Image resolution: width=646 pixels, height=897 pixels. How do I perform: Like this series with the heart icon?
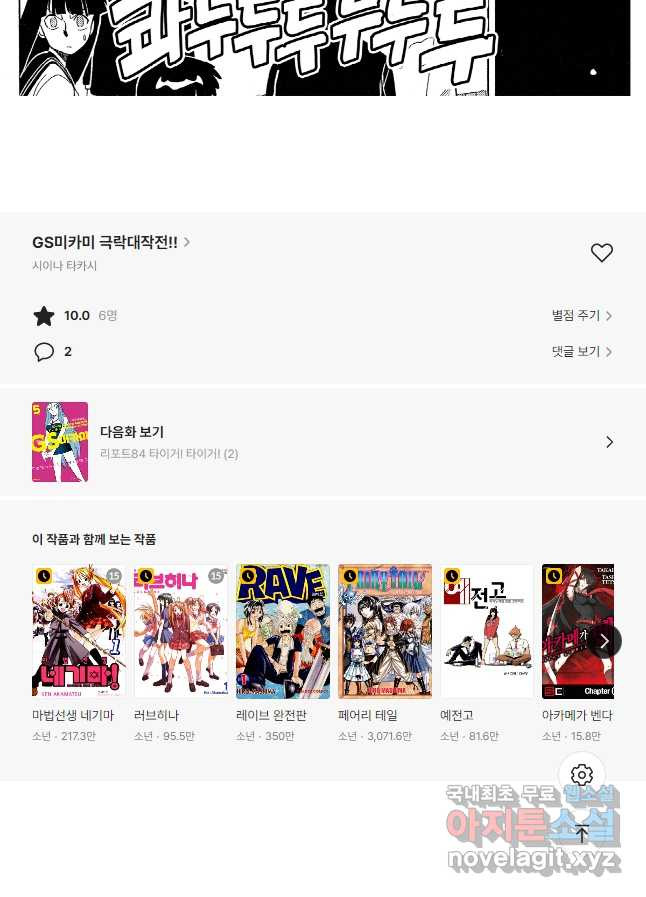pos(601,253)
